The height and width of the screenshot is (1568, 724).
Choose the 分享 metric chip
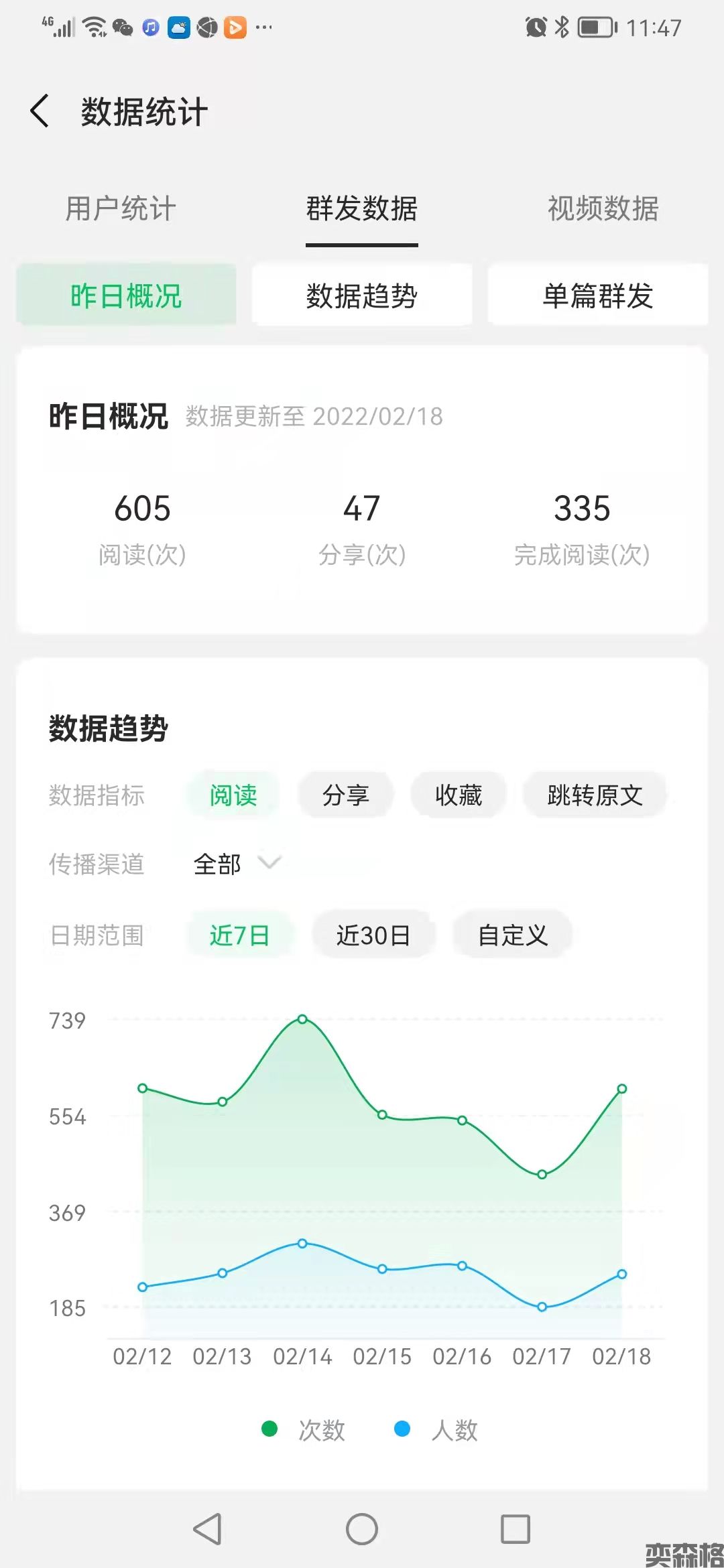tap(346, 795)
